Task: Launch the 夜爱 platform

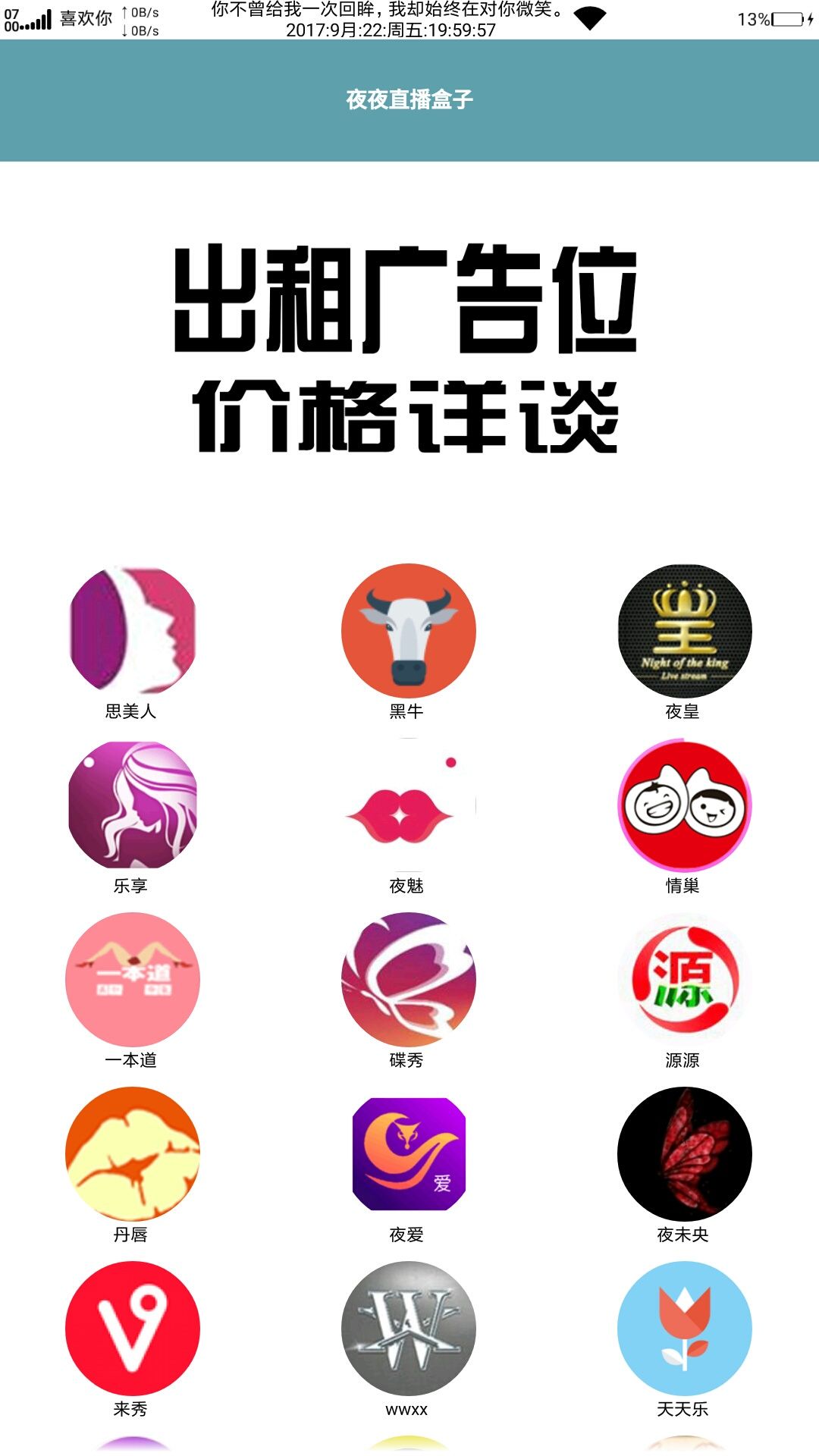Action: coord(408,1153)
